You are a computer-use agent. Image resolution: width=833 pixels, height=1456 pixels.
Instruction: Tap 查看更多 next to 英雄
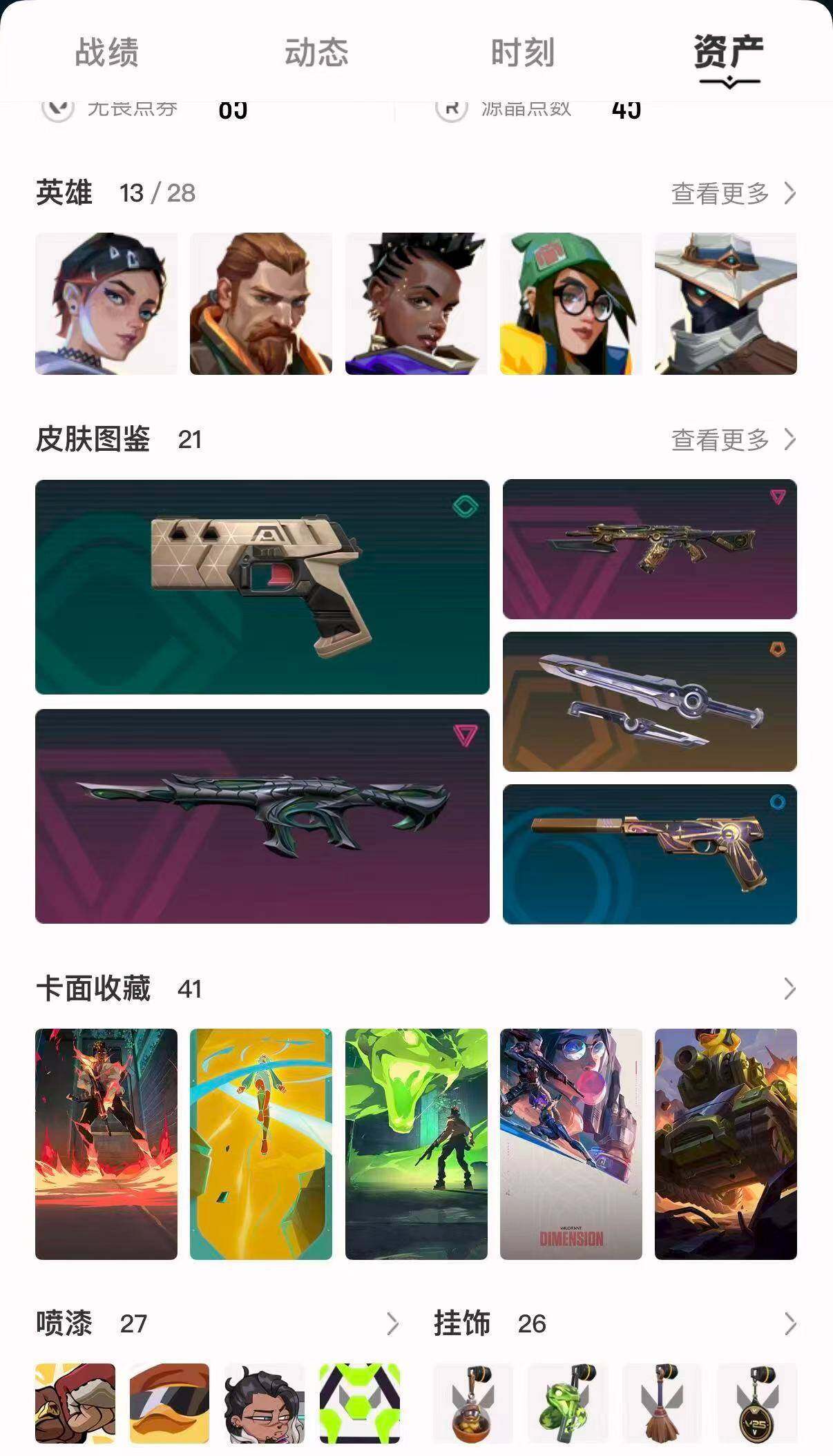pos(734,193)
